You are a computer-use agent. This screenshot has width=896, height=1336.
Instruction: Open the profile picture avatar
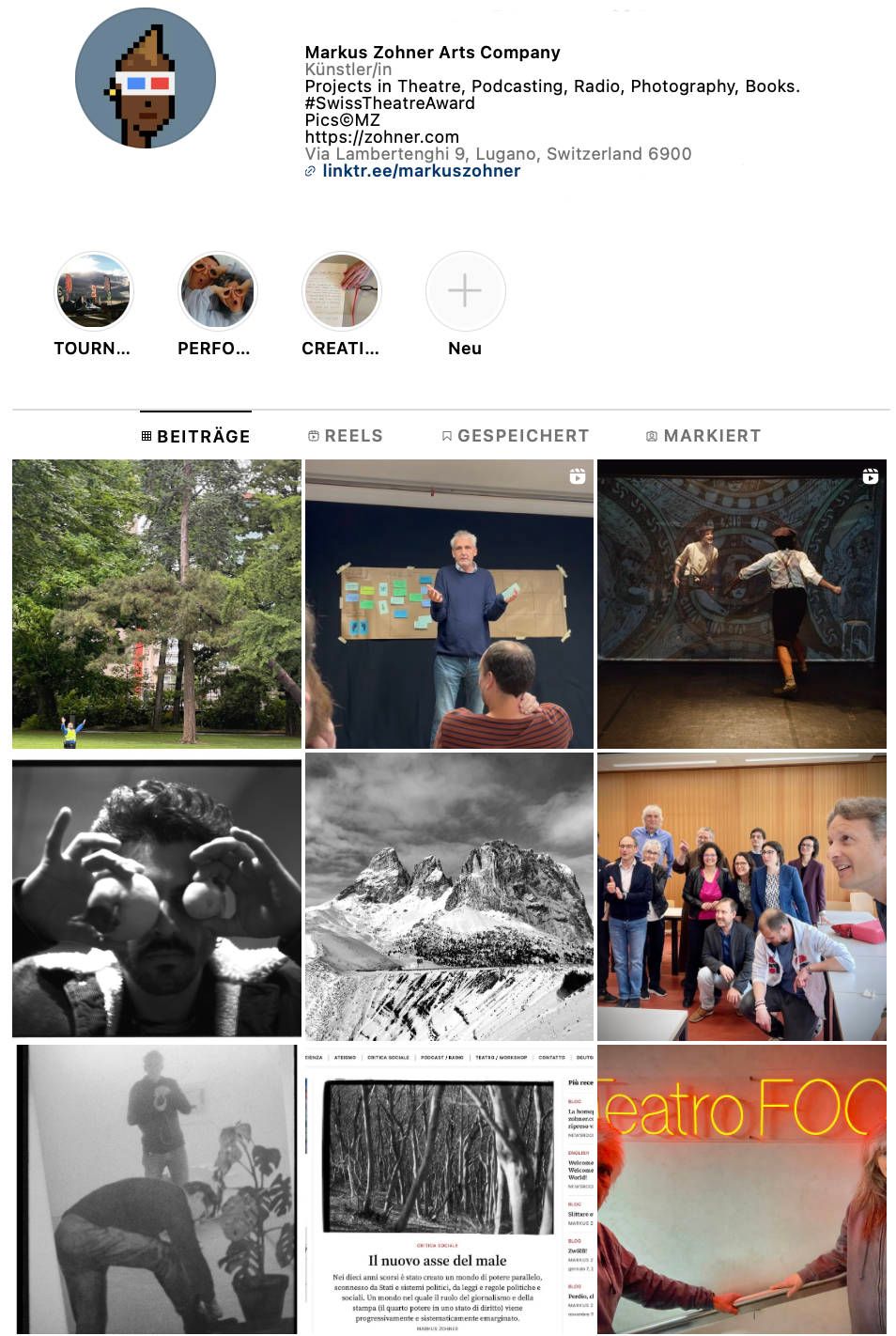coord(146,78)
